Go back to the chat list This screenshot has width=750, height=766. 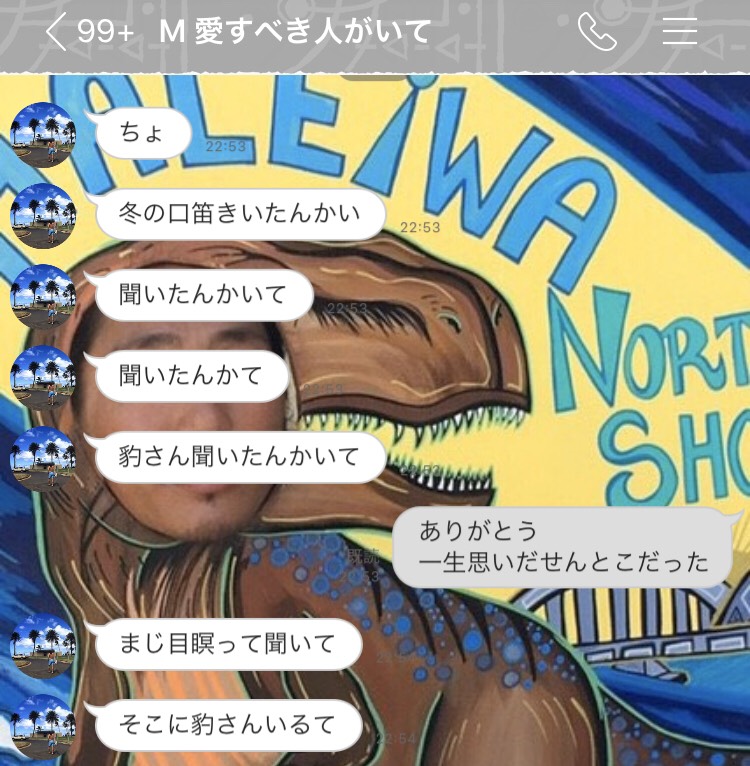pos(57,32)
